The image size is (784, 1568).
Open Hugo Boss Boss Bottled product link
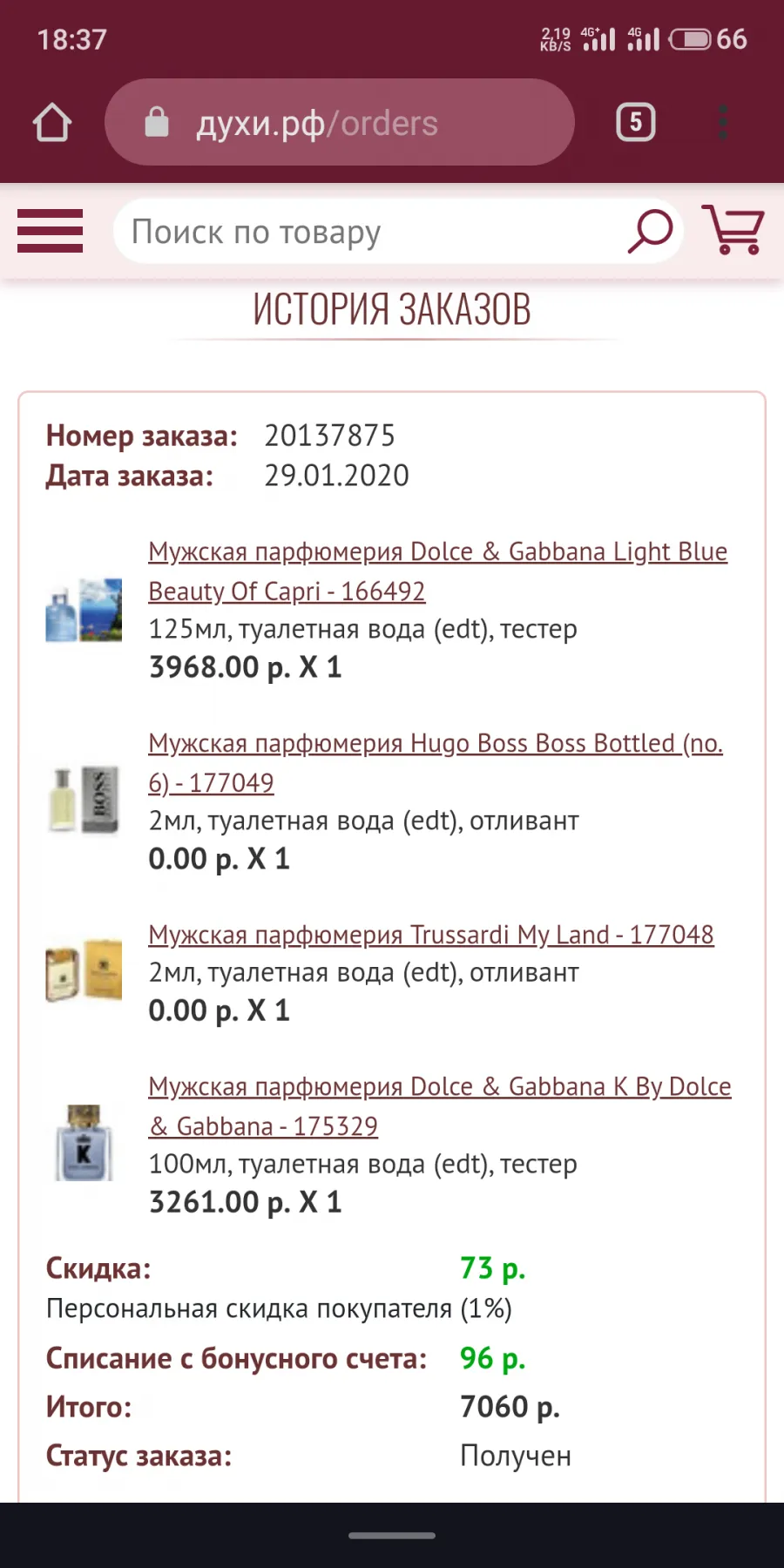click(436, 763)
